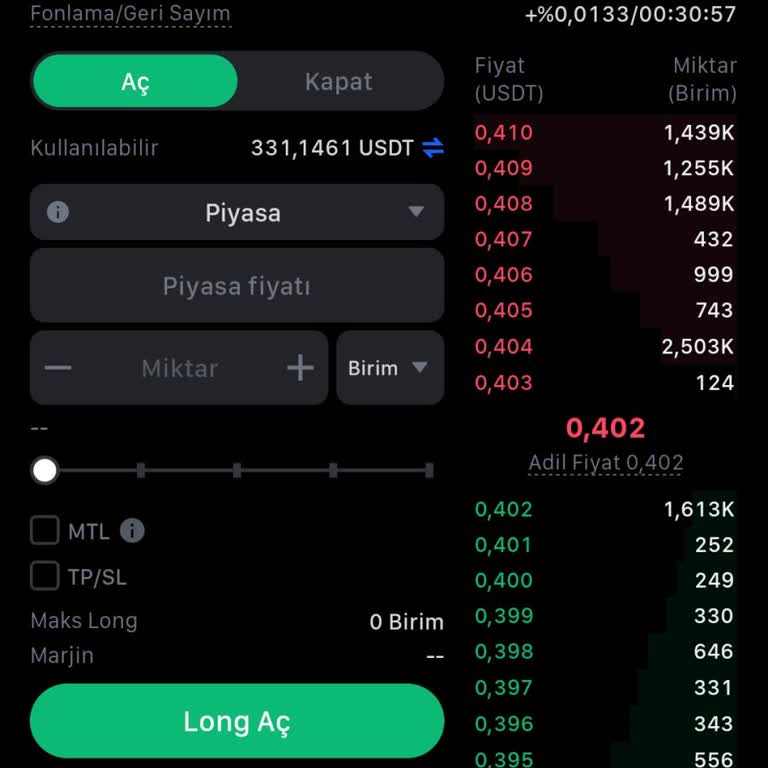The width and height of the screenshot is (768, 768).
Task: Decrease amount with minus button
Action: [58, 368]
